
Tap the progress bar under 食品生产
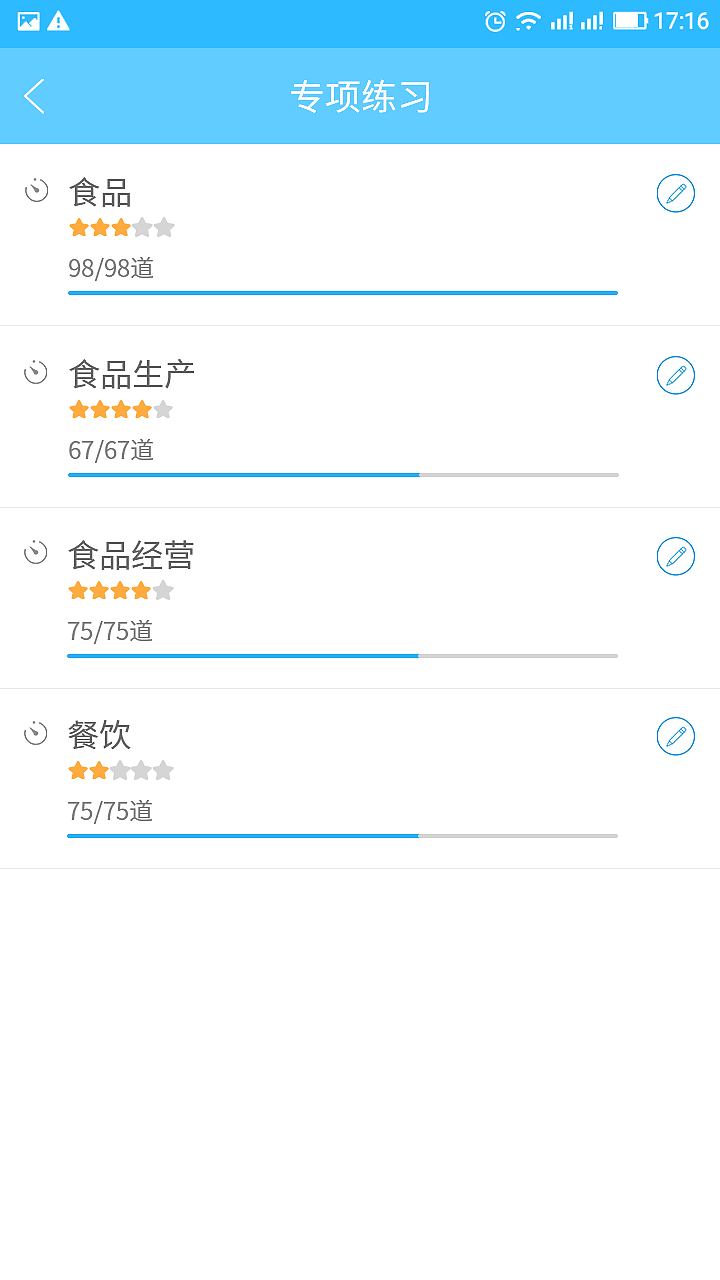pyautogui.click(x=342, y=475)
